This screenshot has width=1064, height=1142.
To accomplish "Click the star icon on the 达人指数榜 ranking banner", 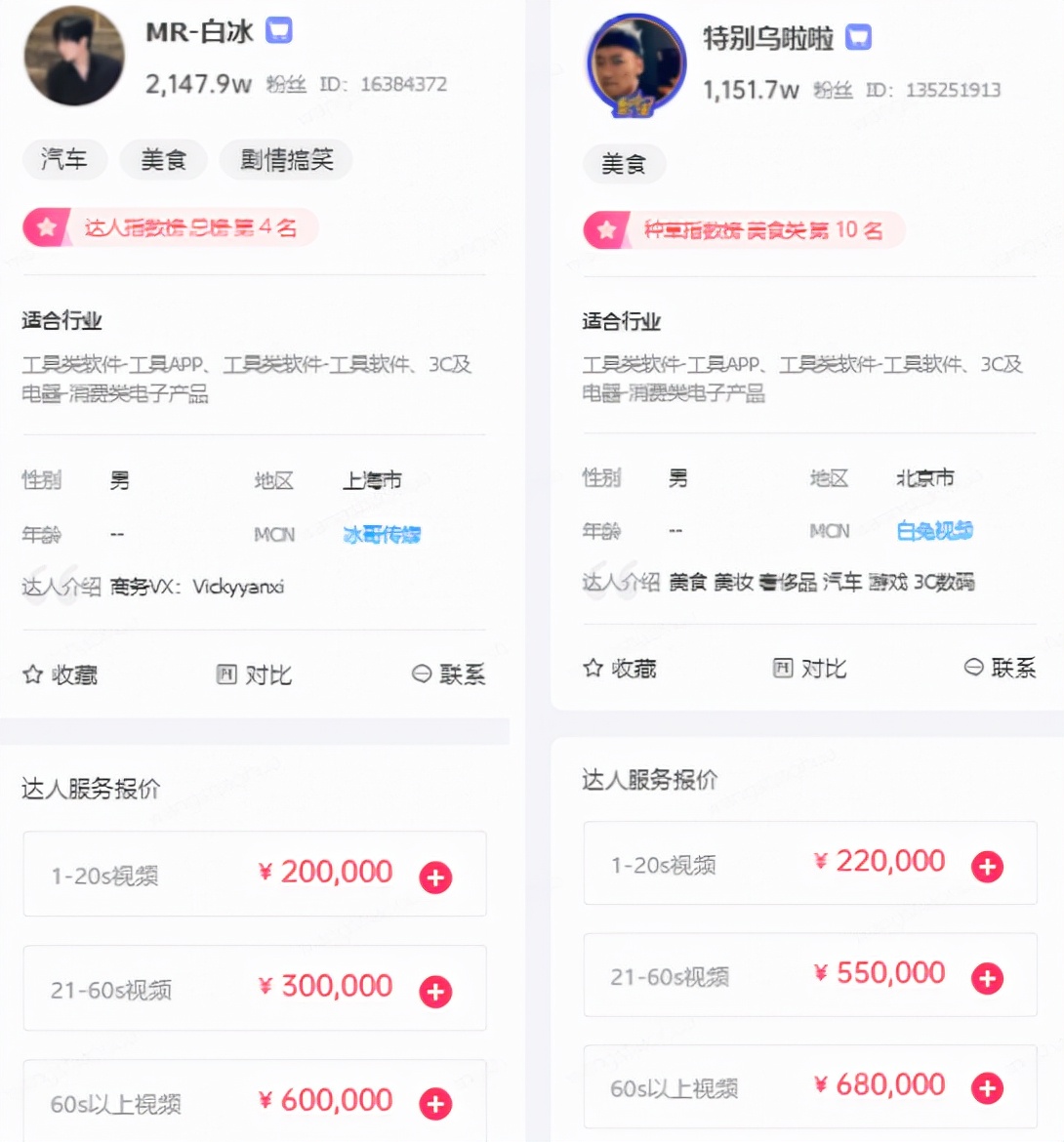I will pyautogui.click(x=46, y=226).
